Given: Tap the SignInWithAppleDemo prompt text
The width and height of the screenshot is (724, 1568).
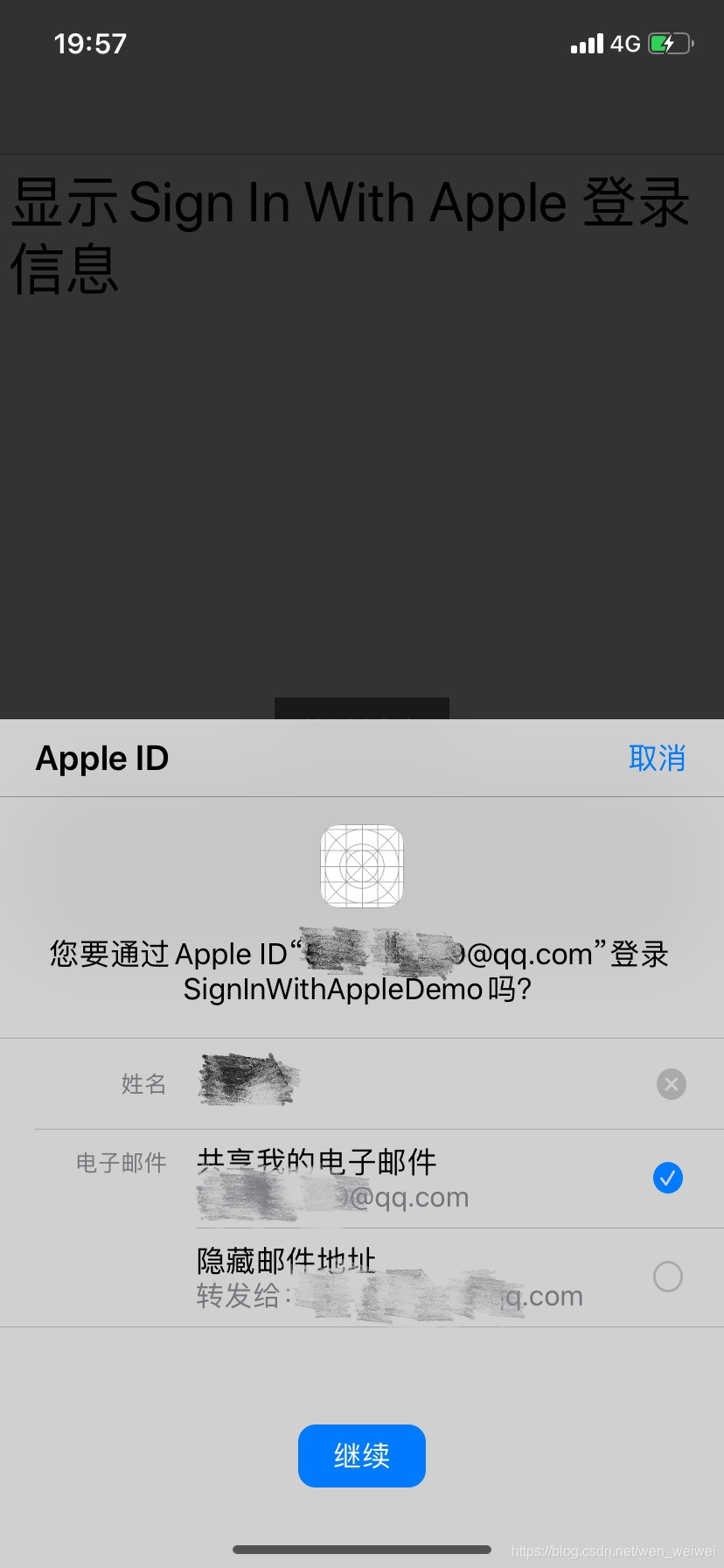Looking at the screenshot, I should point(361,989).
